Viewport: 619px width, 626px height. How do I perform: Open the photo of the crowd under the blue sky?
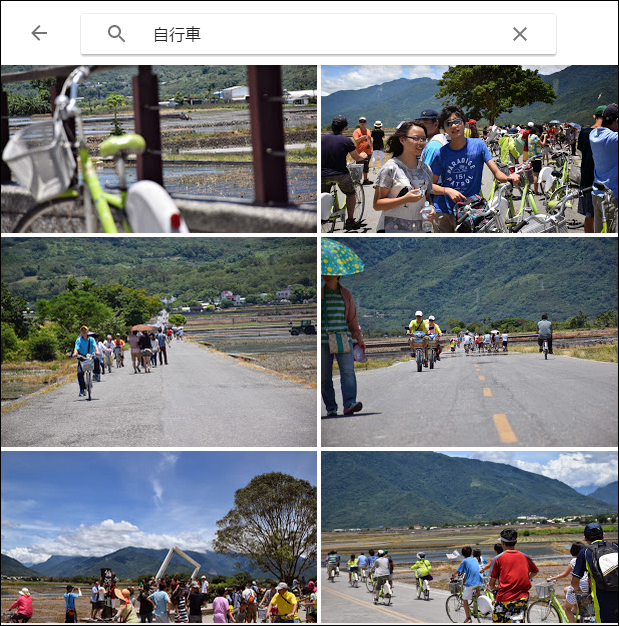158,536
